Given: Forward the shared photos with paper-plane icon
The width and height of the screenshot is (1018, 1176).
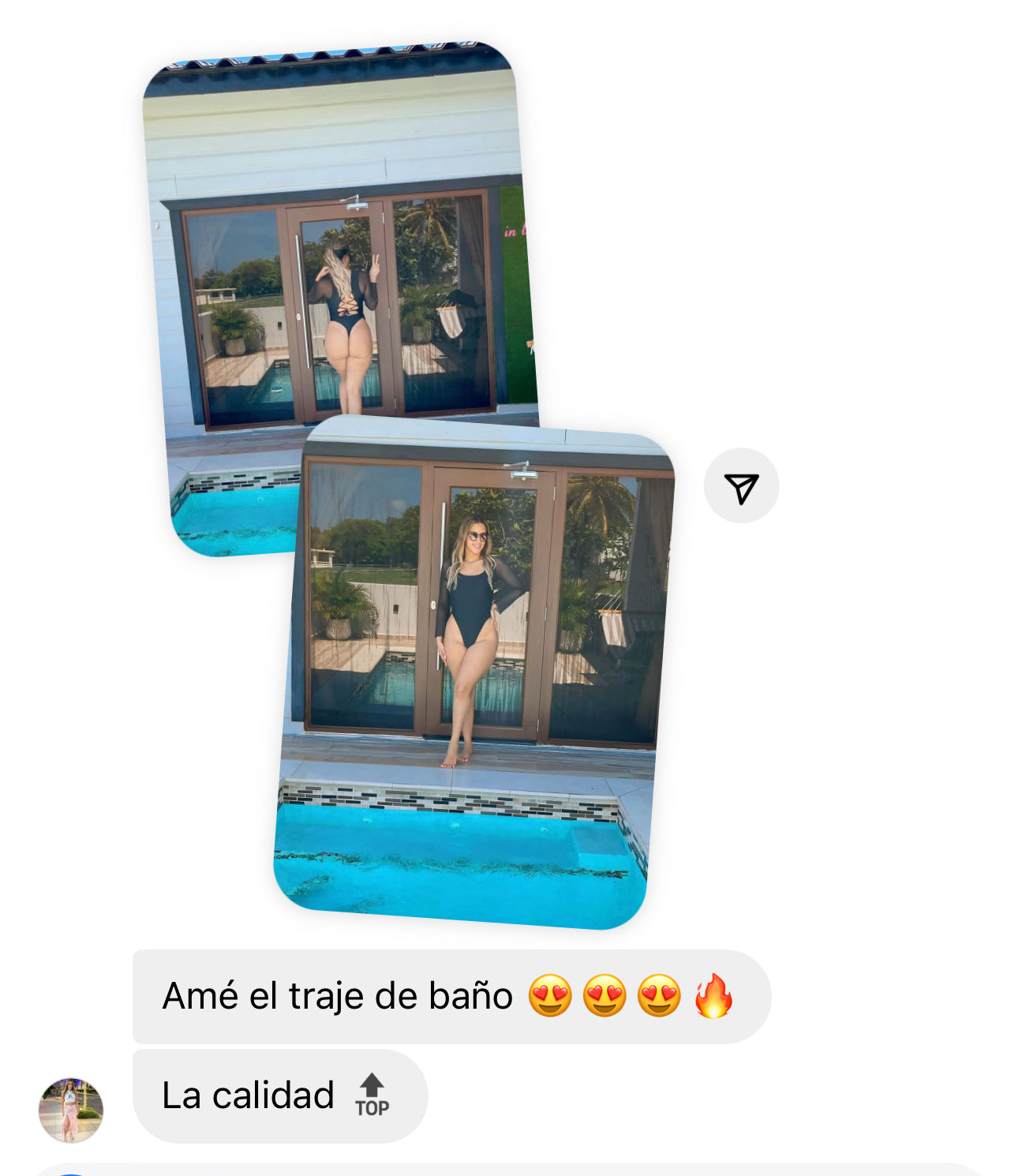Looking at the screenshot, I should click(x=741, y=486).
